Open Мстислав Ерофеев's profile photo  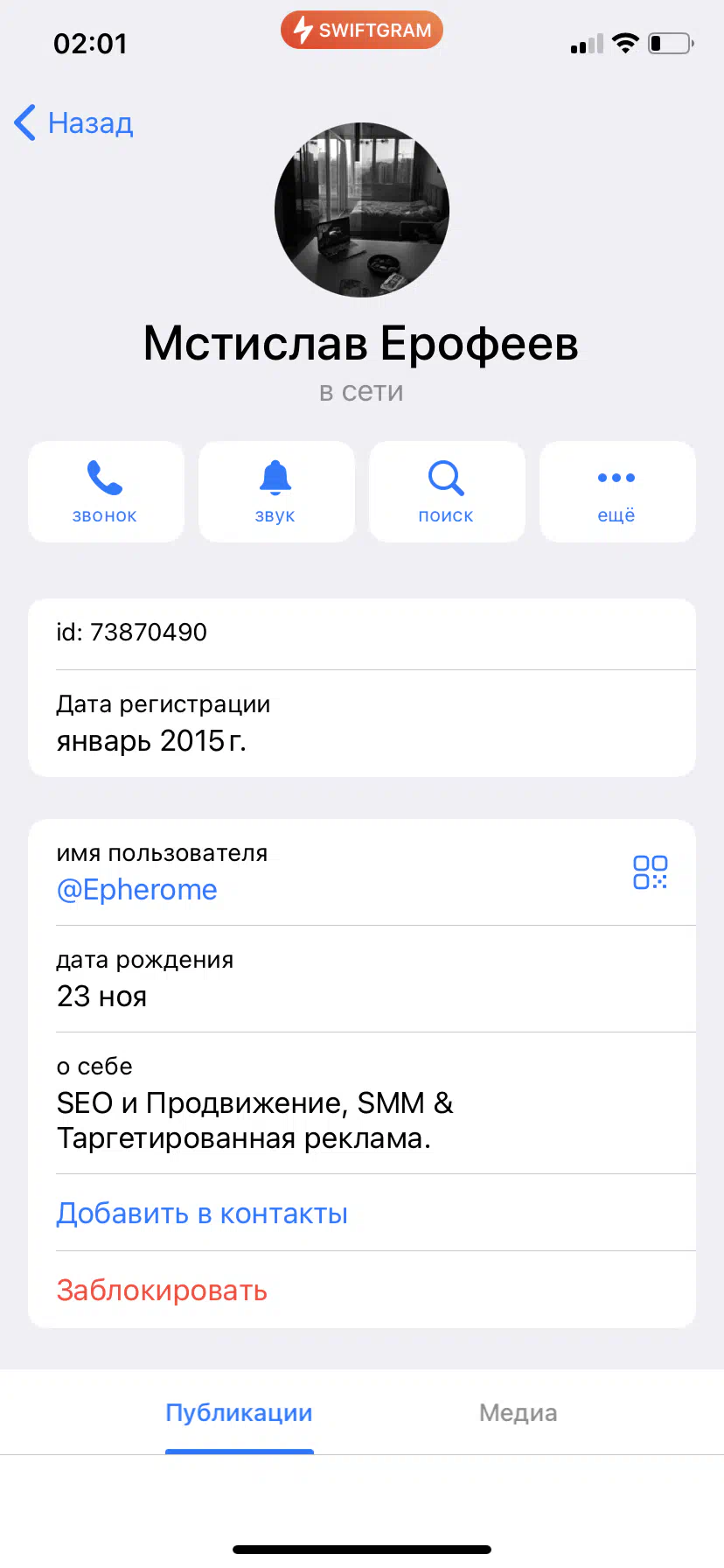click(362, 210)
